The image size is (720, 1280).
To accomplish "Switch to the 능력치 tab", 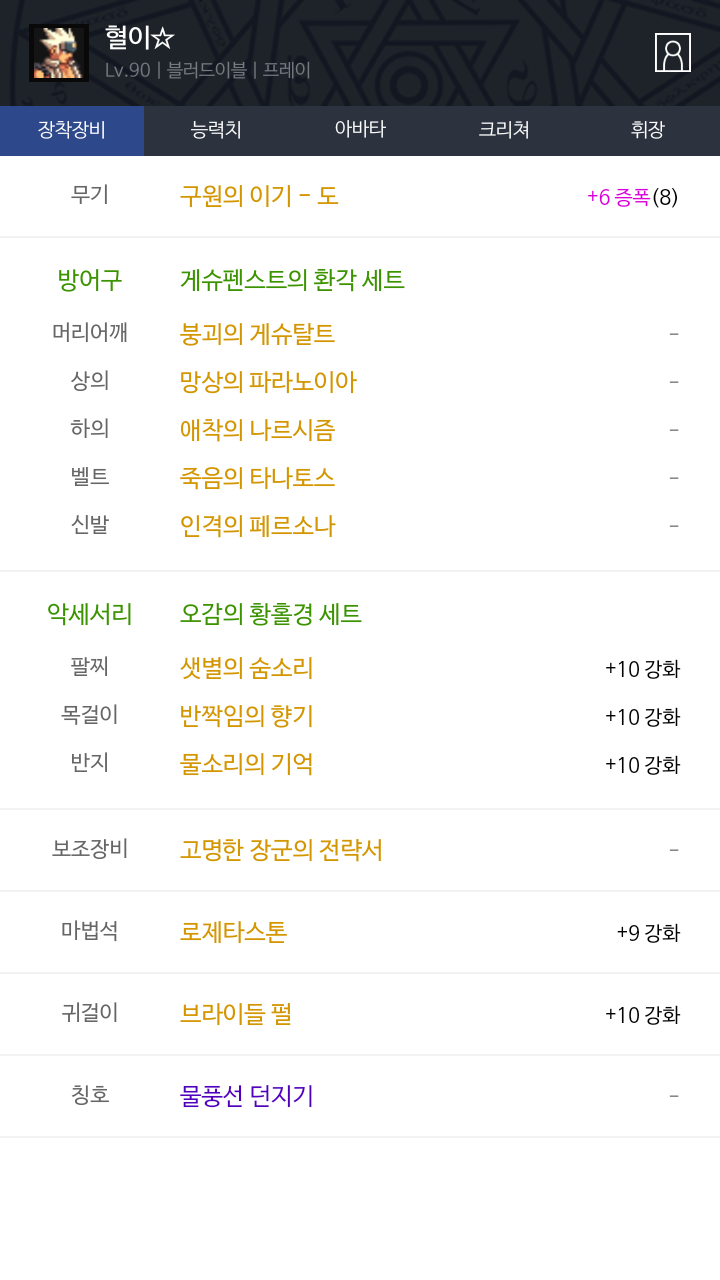I will coord(216,130).
